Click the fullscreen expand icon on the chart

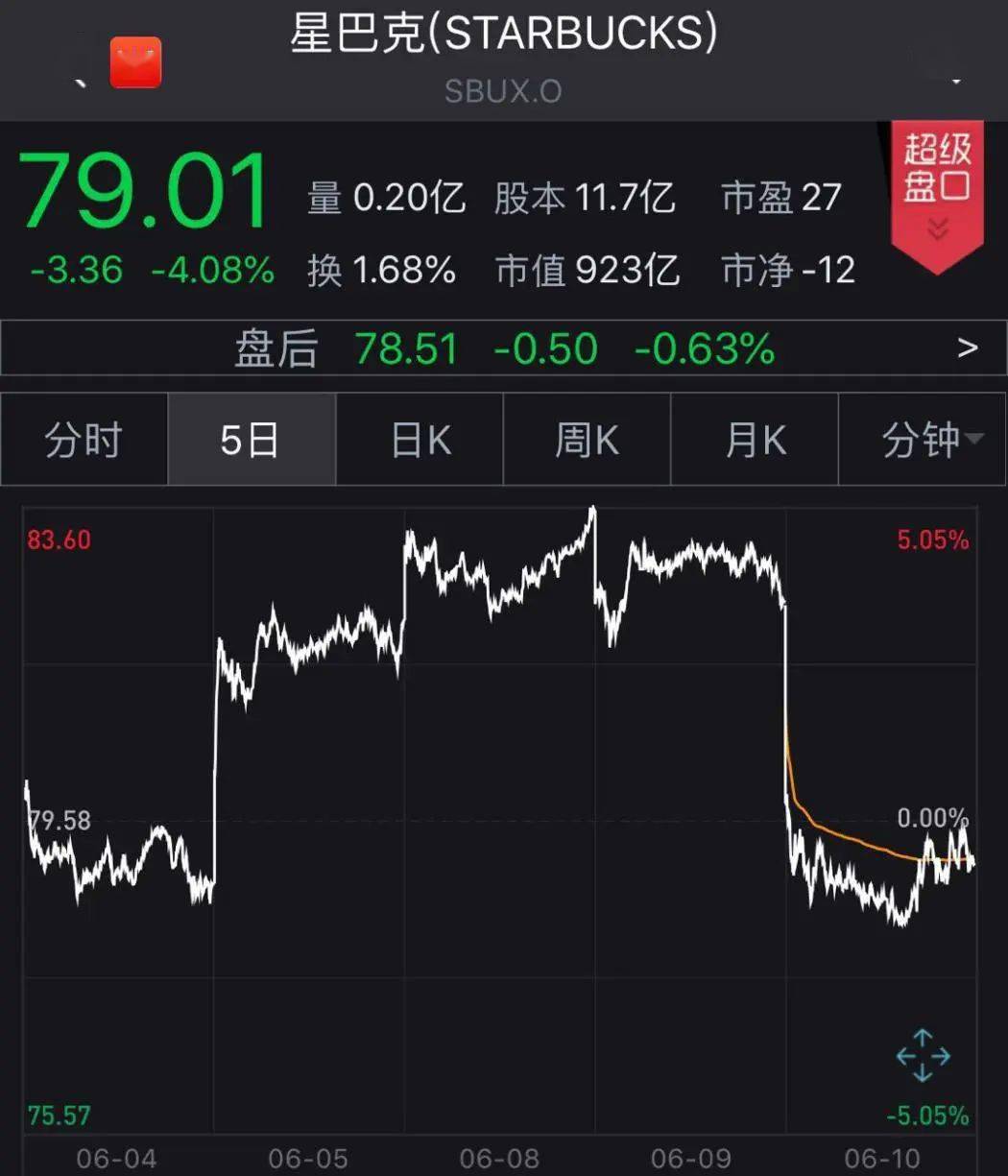(924, 1056)
